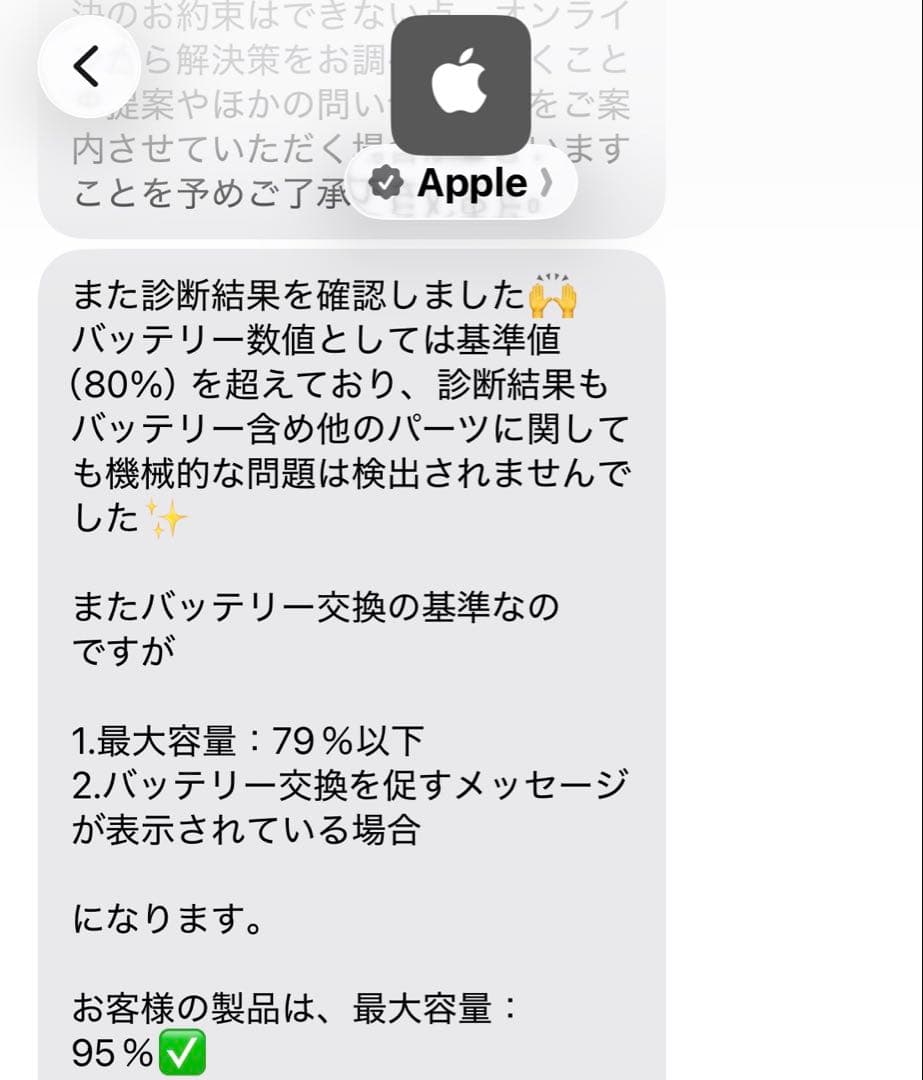Return to message list using back button
923x1080 pixels.
point(89,65)
